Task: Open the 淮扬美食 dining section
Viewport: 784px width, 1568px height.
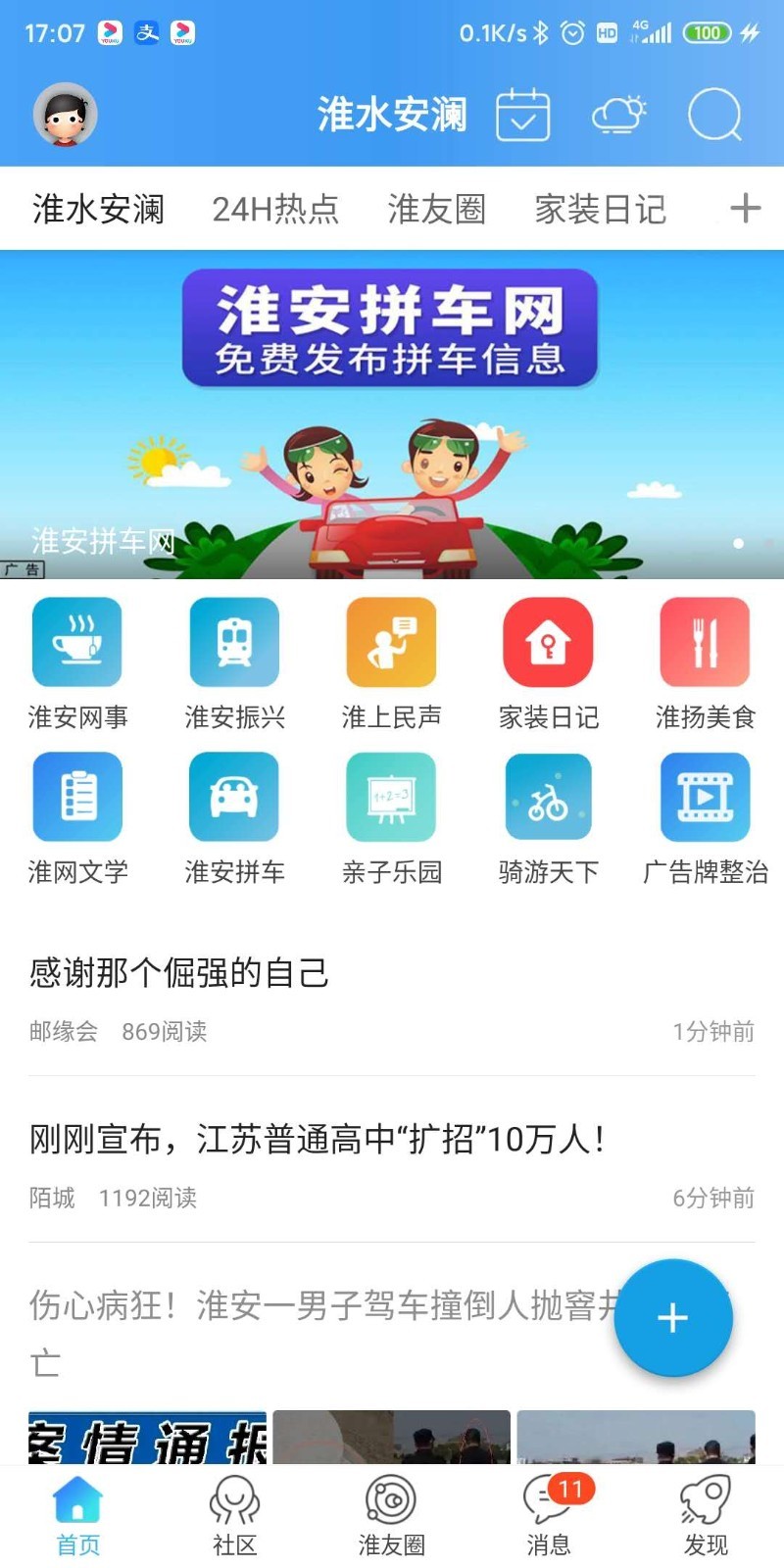Action: click(x=704, y=642)
